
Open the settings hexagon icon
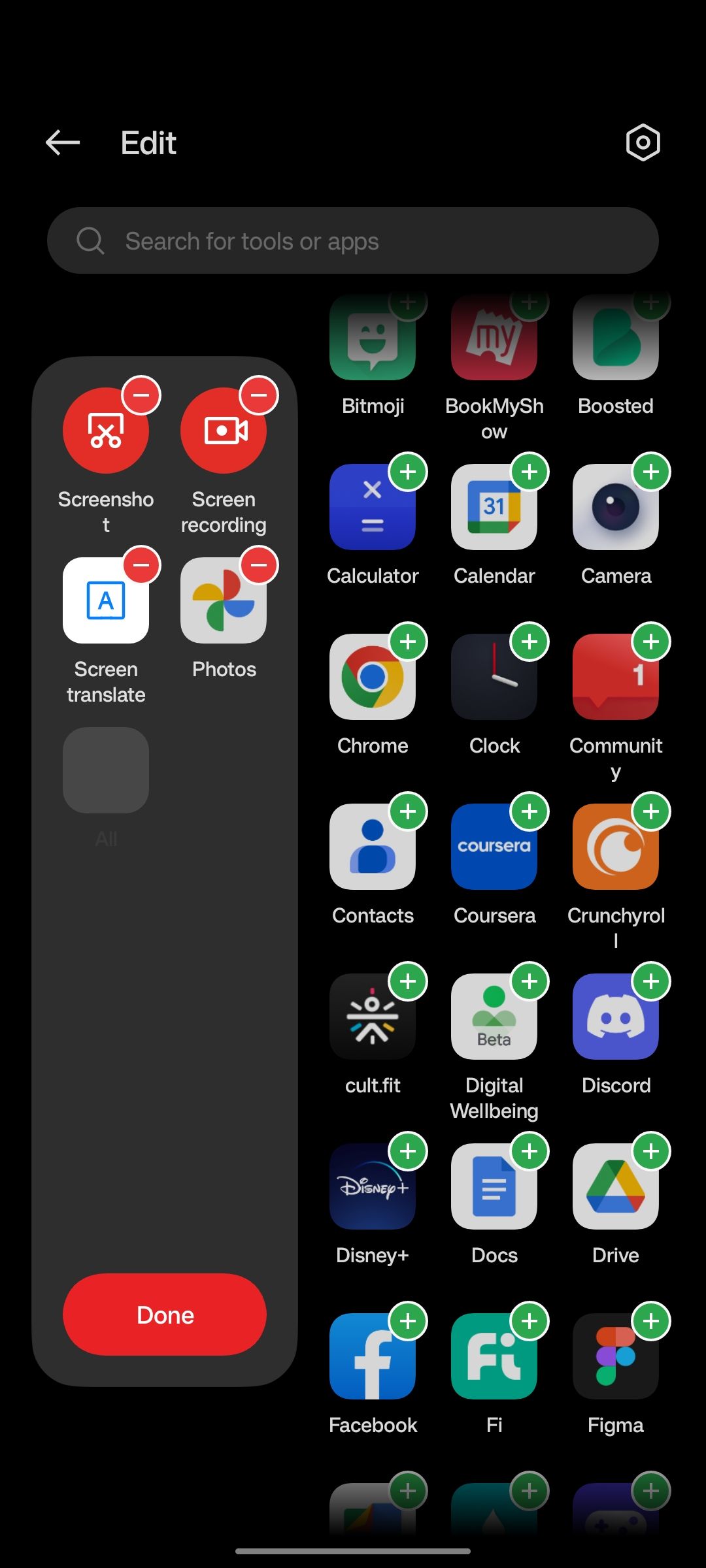point(643,142)
